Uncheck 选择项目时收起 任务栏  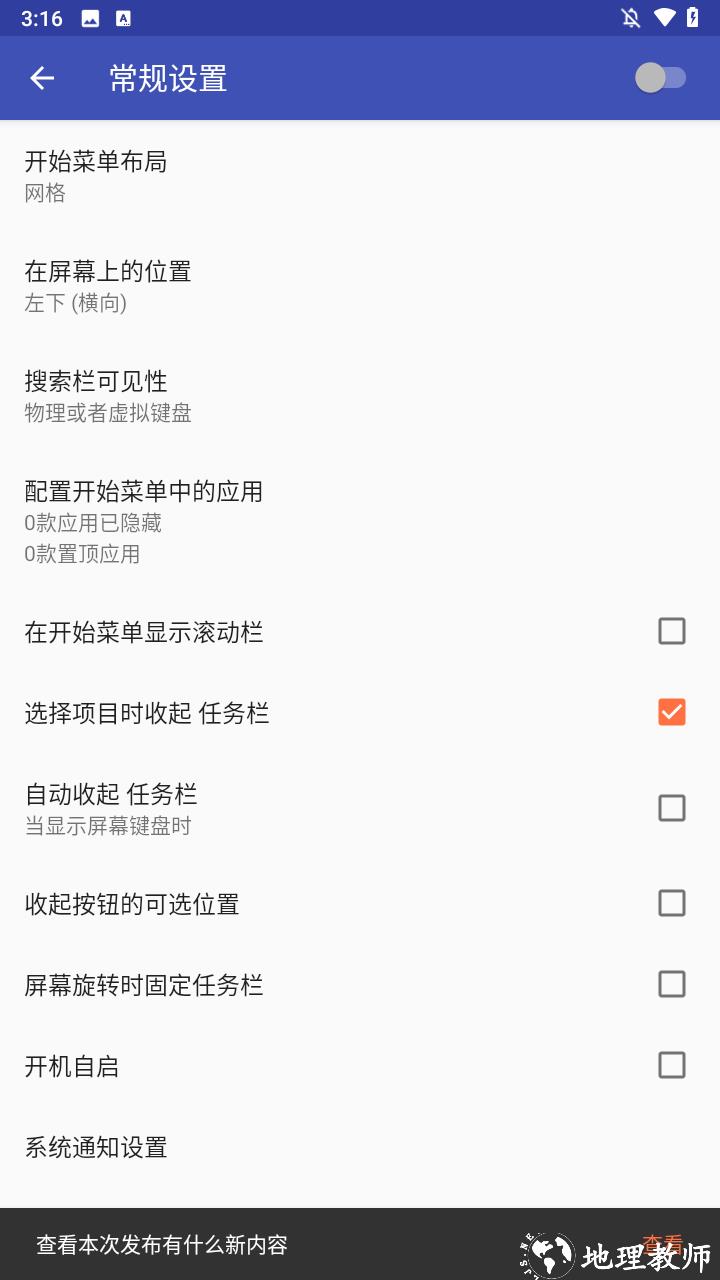pos(671,712)
